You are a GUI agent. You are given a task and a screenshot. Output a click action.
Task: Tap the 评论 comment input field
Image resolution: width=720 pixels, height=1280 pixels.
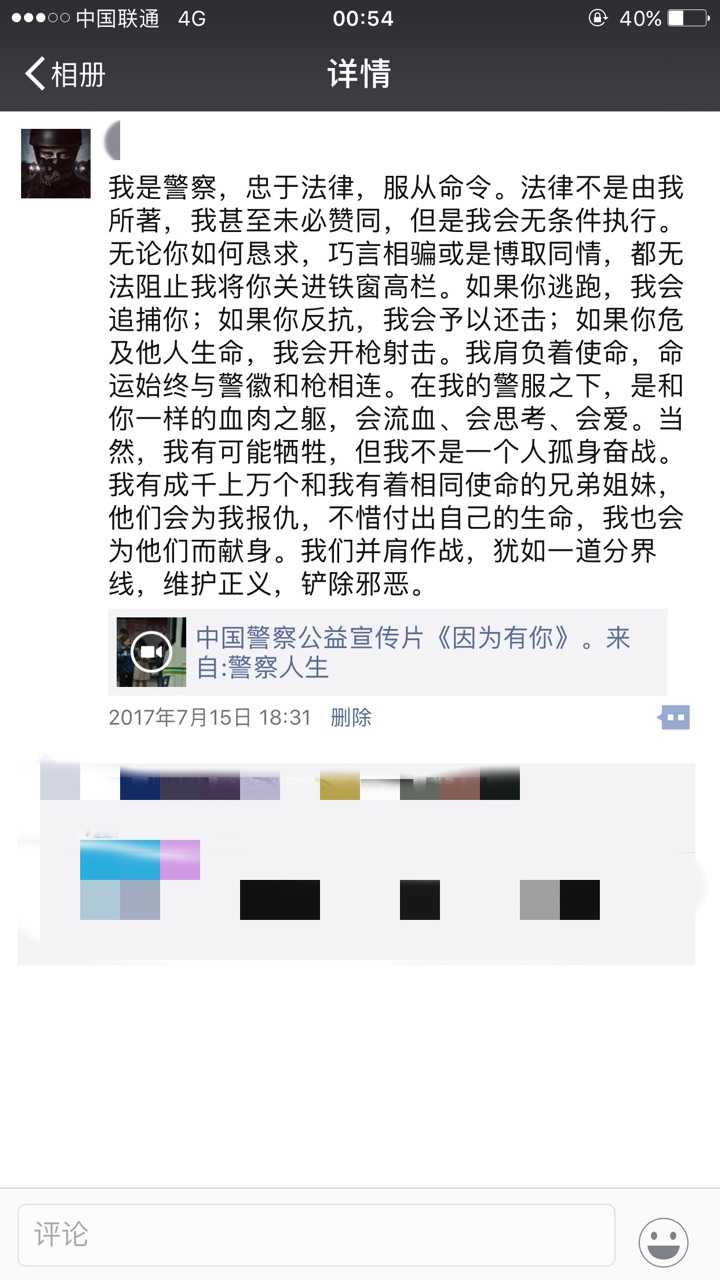316,1235
